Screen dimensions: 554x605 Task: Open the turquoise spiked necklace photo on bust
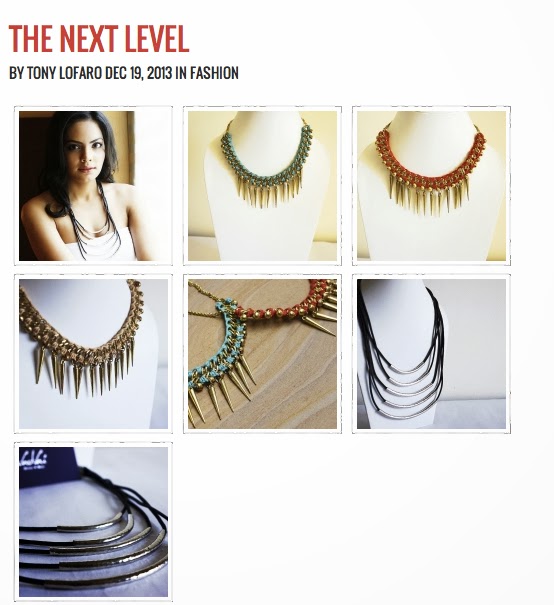pos(262,186)
